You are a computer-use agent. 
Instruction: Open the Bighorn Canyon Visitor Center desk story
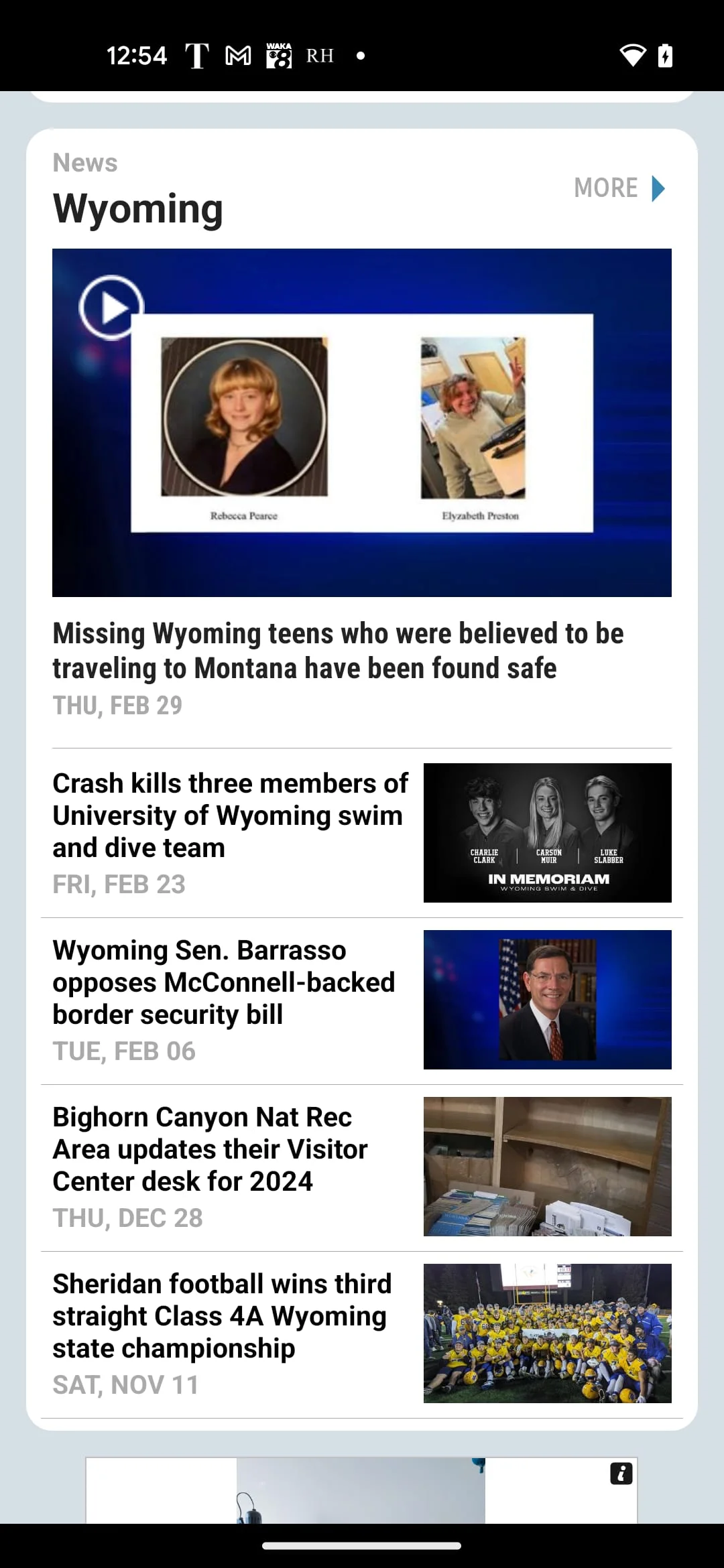[210, 1149]
